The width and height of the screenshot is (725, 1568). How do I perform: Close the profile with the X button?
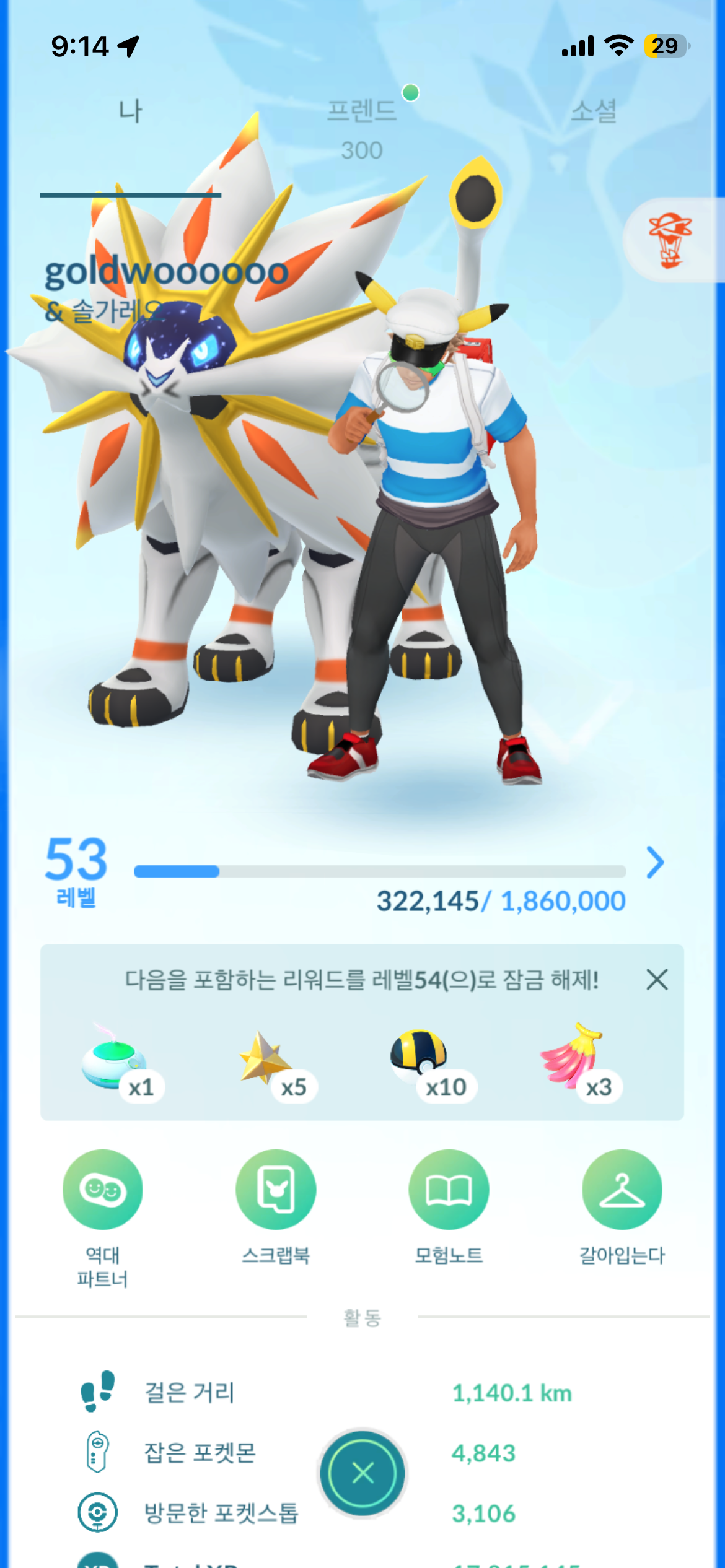coord(362,1473)
